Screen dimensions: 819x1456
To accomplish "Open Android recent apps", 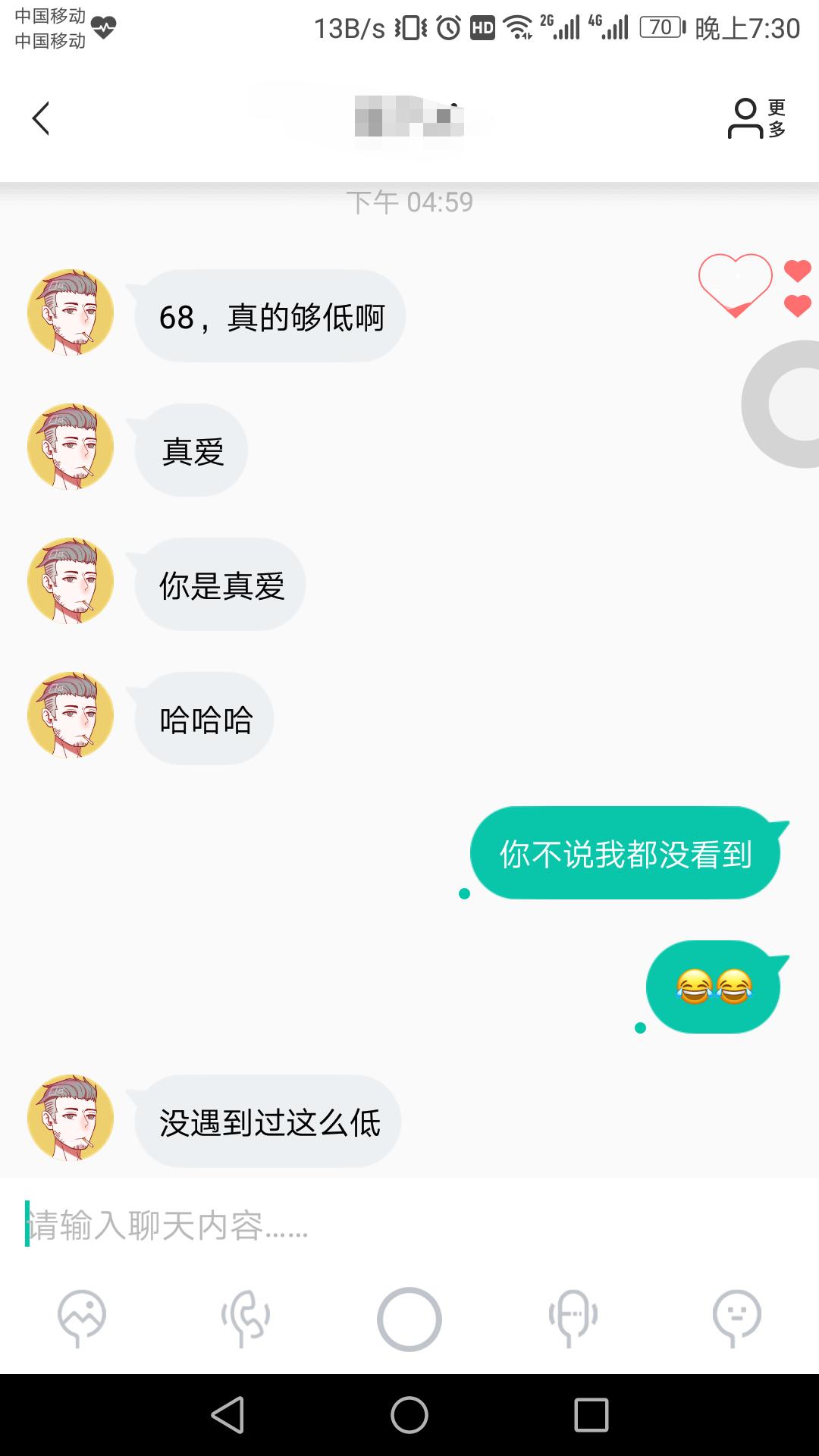I will [591, 1415].
